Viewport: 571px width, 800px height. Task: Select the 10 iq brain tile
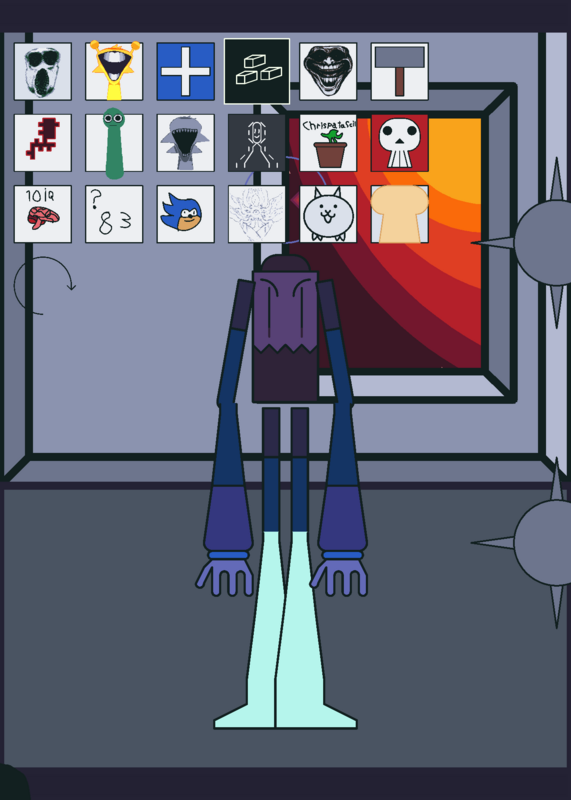click(x=43, y=214)
